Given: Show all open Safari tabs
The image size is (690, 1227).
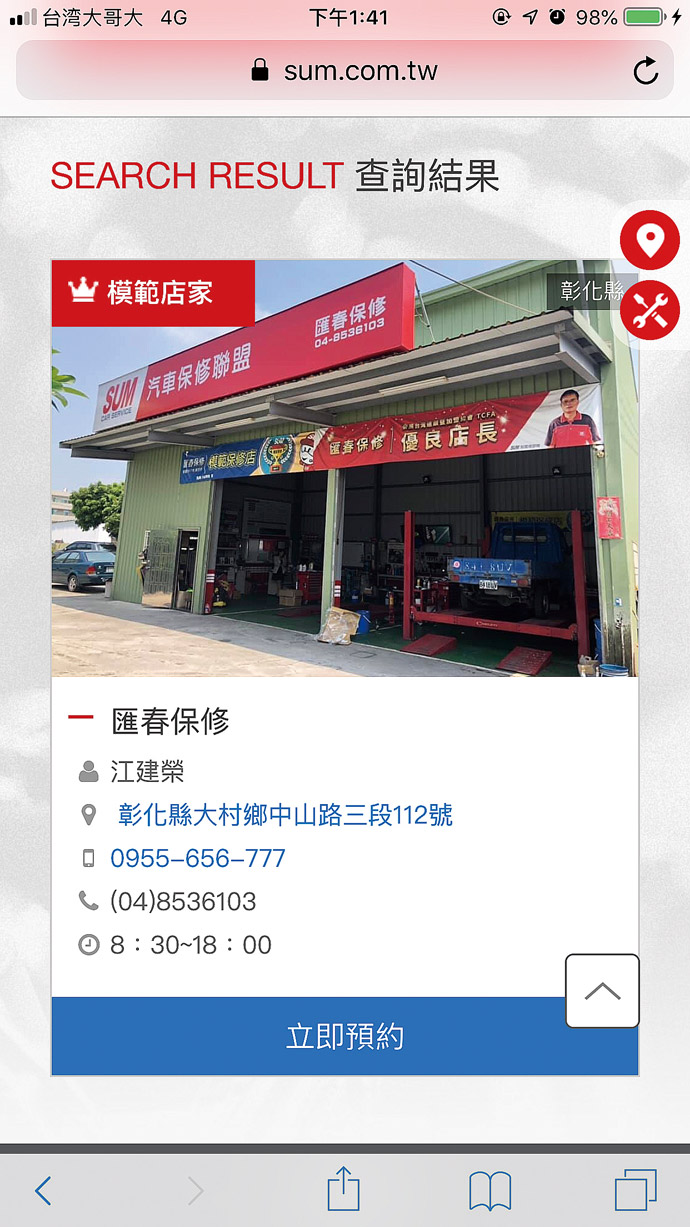Looking at the screenshot, I should pyautogui.click(x=636, y=1191).
